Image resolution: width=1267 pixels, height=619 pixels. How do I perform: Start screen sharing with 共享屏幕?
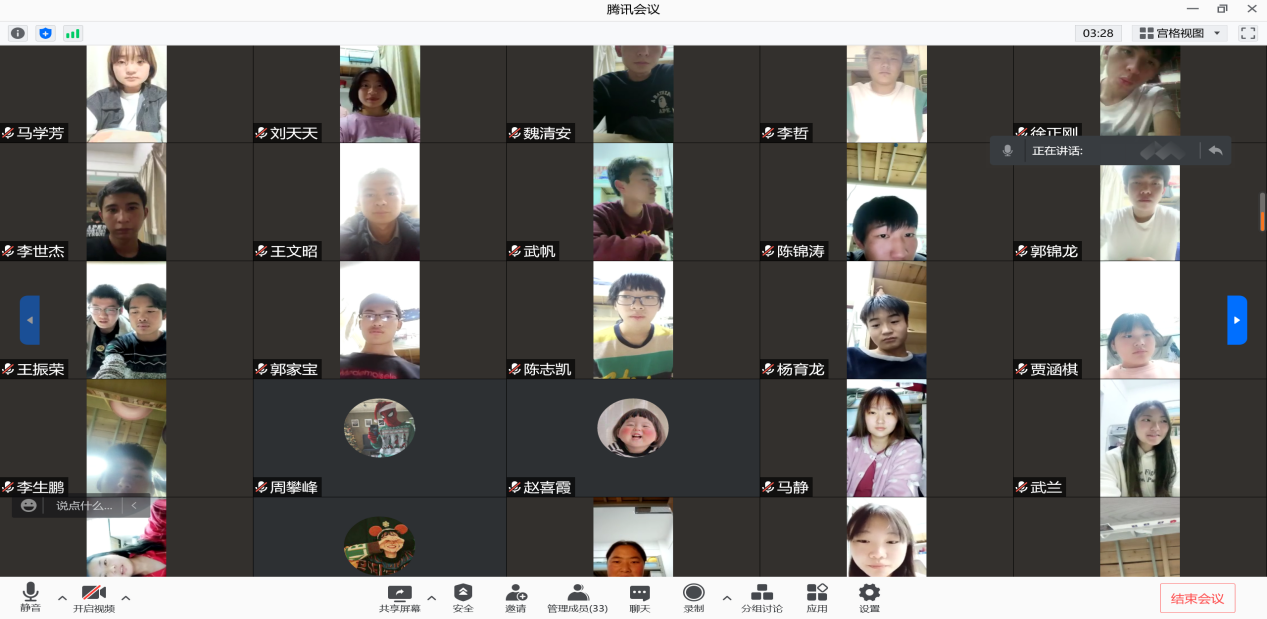point(399,597)
